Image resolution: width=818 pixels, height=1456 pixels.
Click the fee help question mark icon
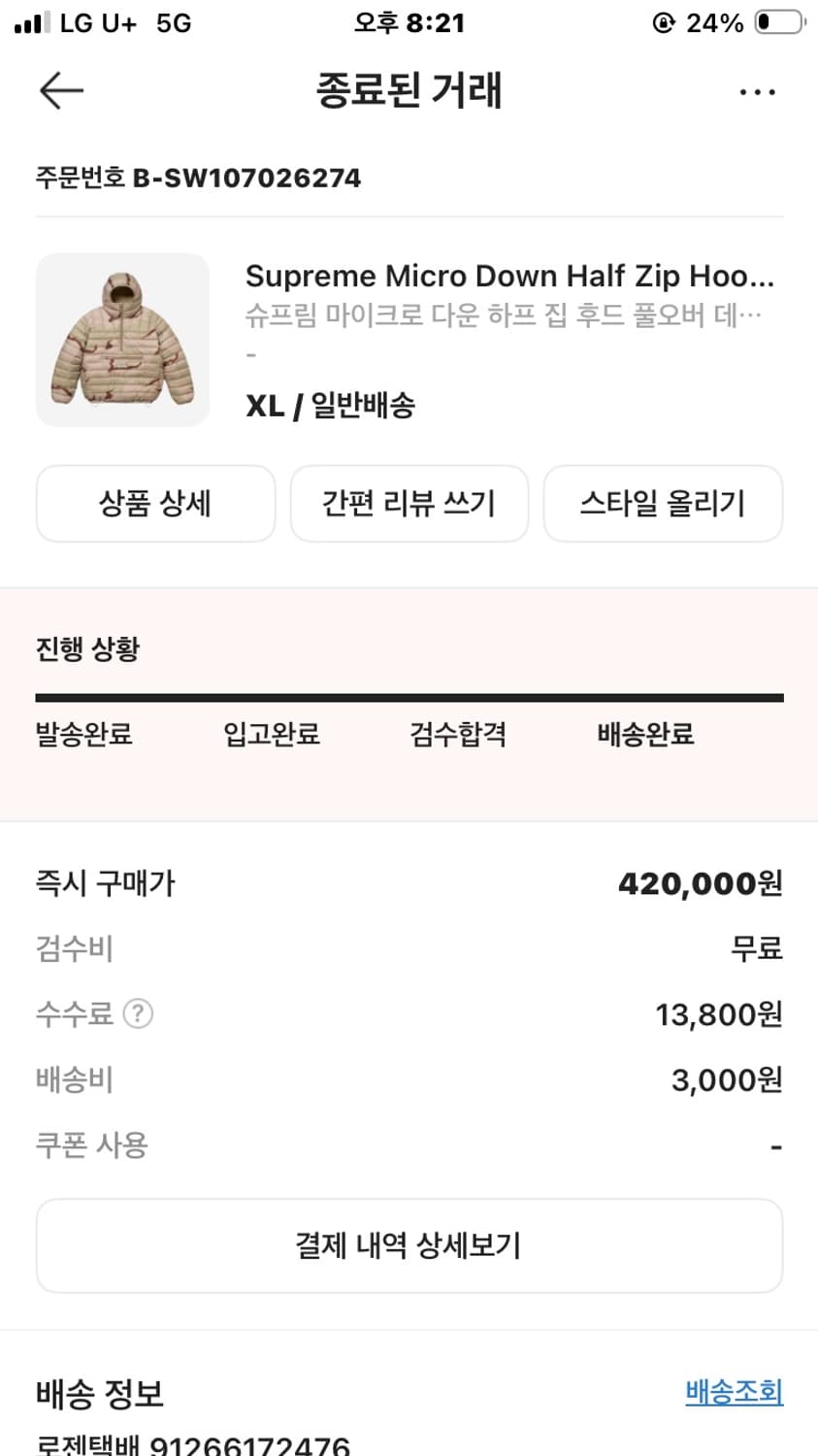139,1013
